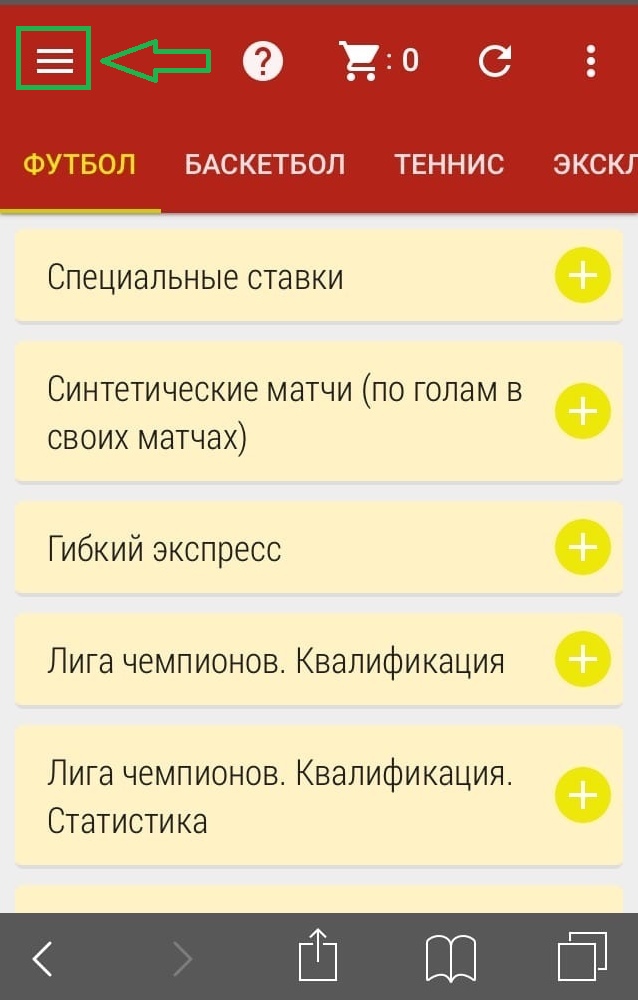Go back in the browser

tap(42, 958)
